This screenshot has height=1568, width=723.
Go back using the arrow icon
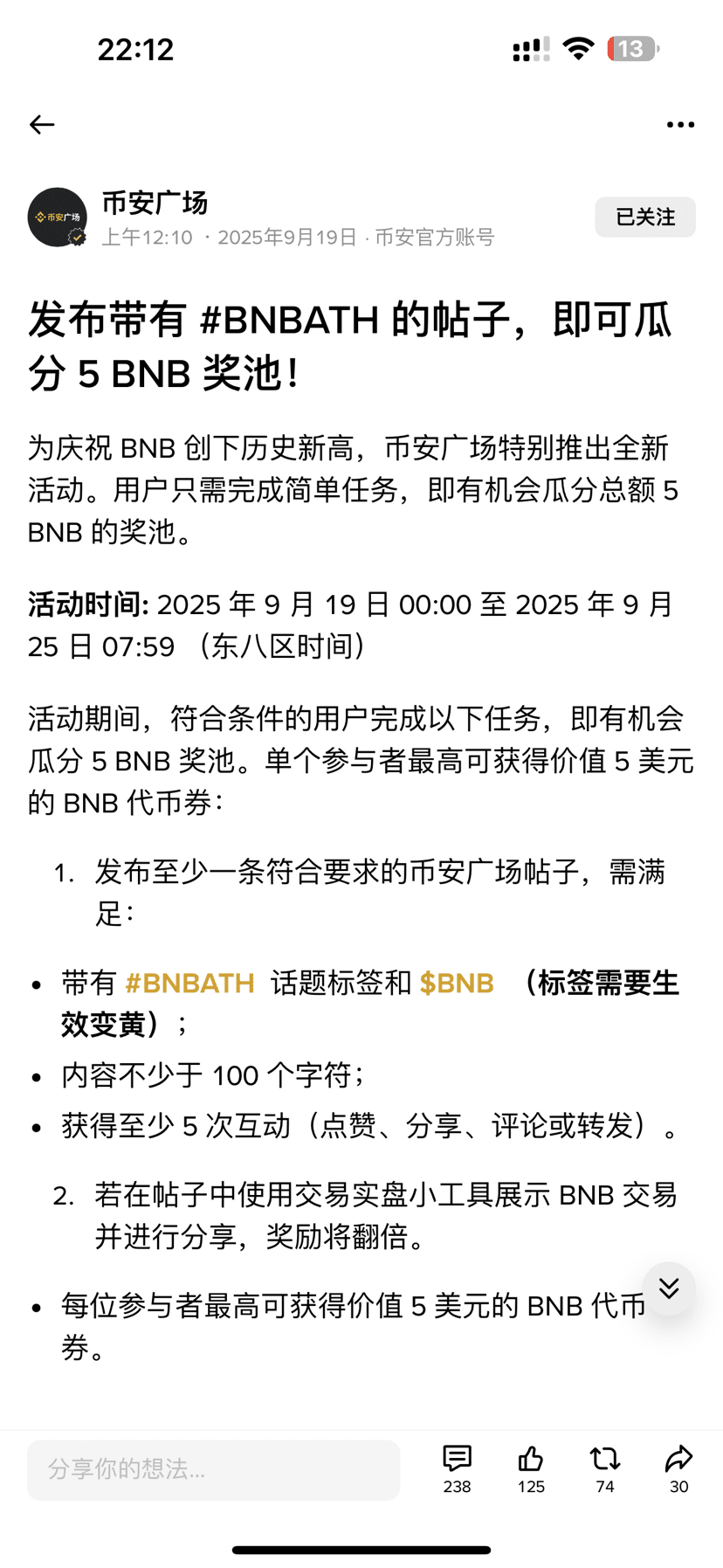click(42, 125)
